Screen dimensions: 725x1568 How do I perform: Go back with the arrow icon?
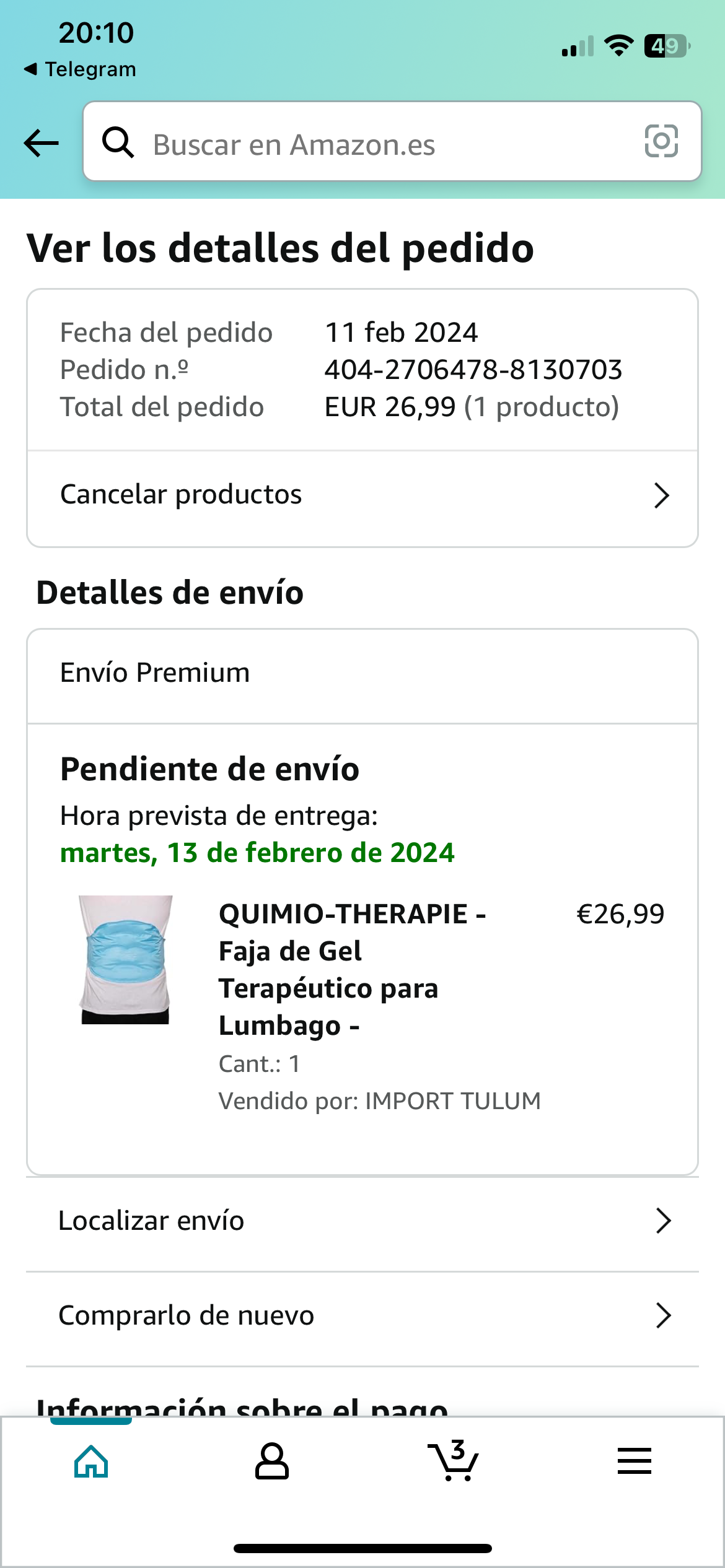[x=41, y=143]
